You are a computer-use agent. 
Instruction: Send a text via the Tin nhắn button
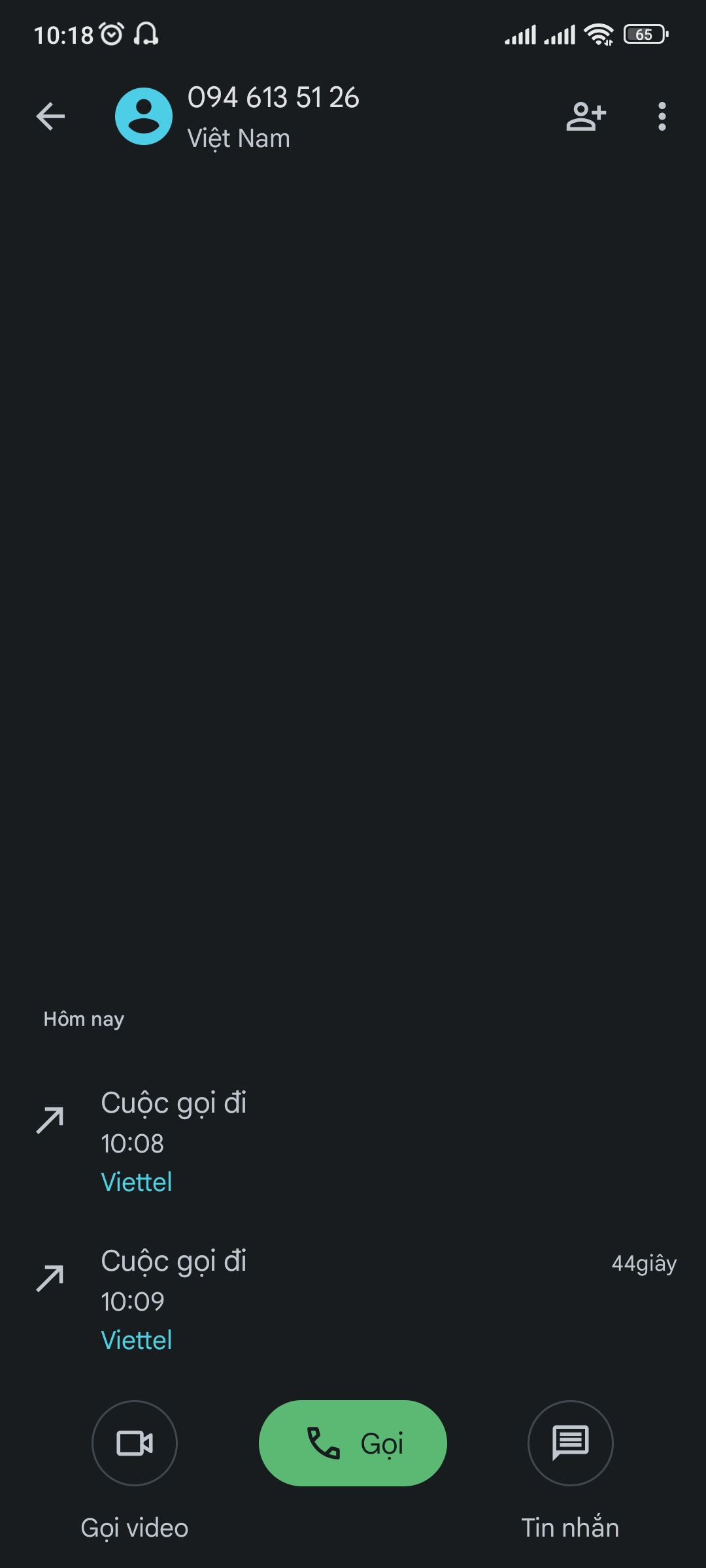(571, 1443)
